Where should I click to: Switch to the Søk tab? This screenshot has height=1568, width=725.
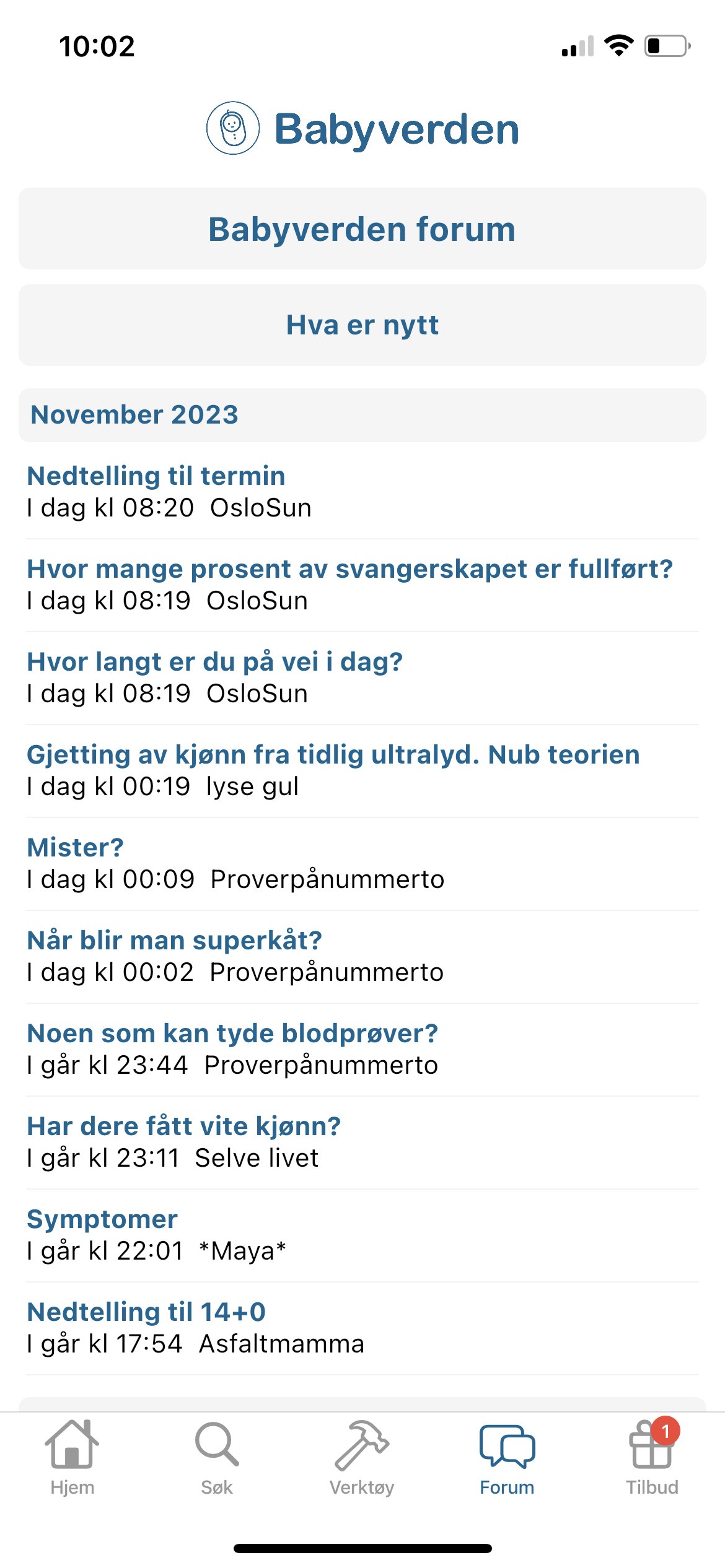(217, 1457)
